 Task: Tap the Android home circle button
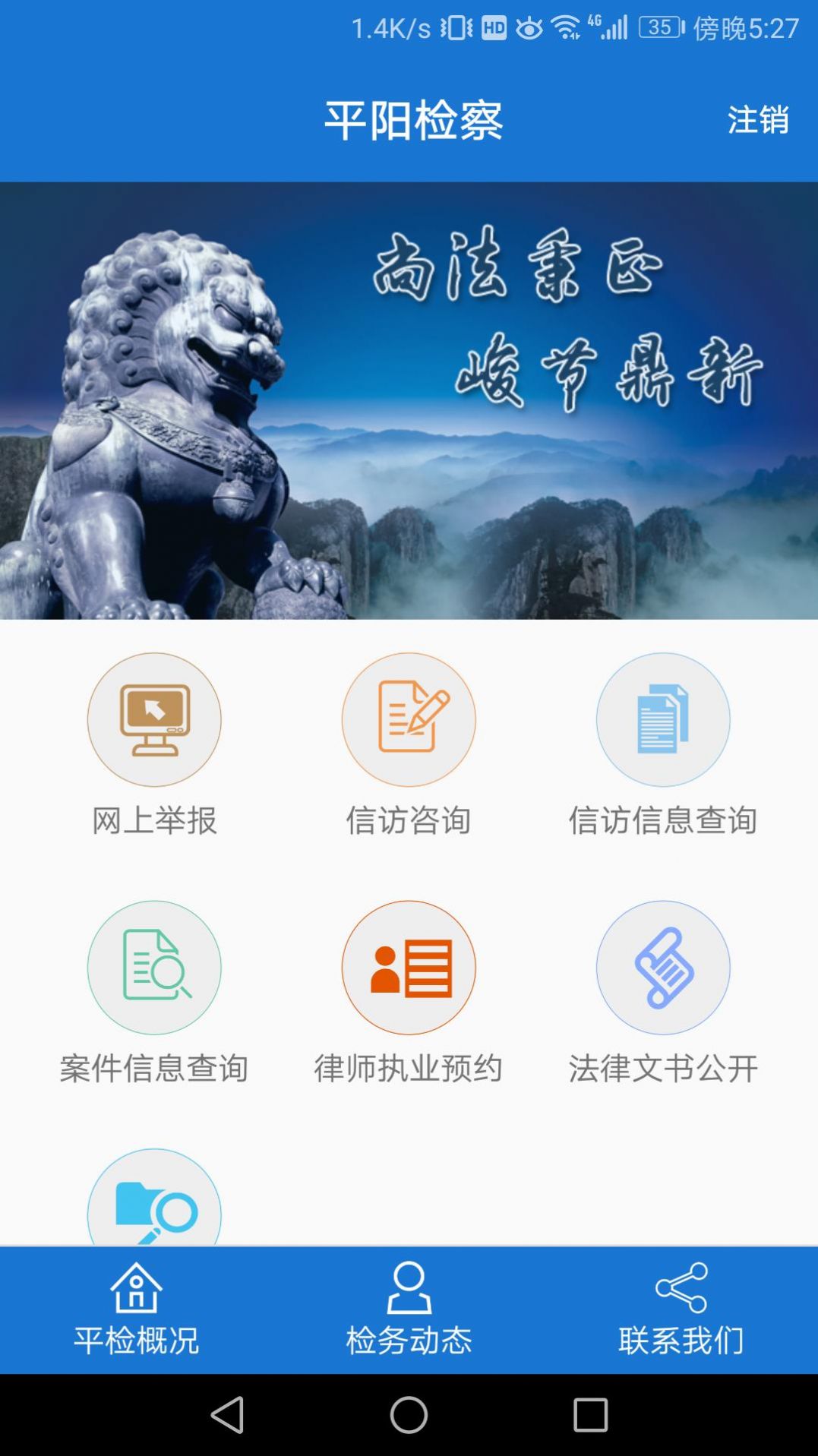[409, 1414]
